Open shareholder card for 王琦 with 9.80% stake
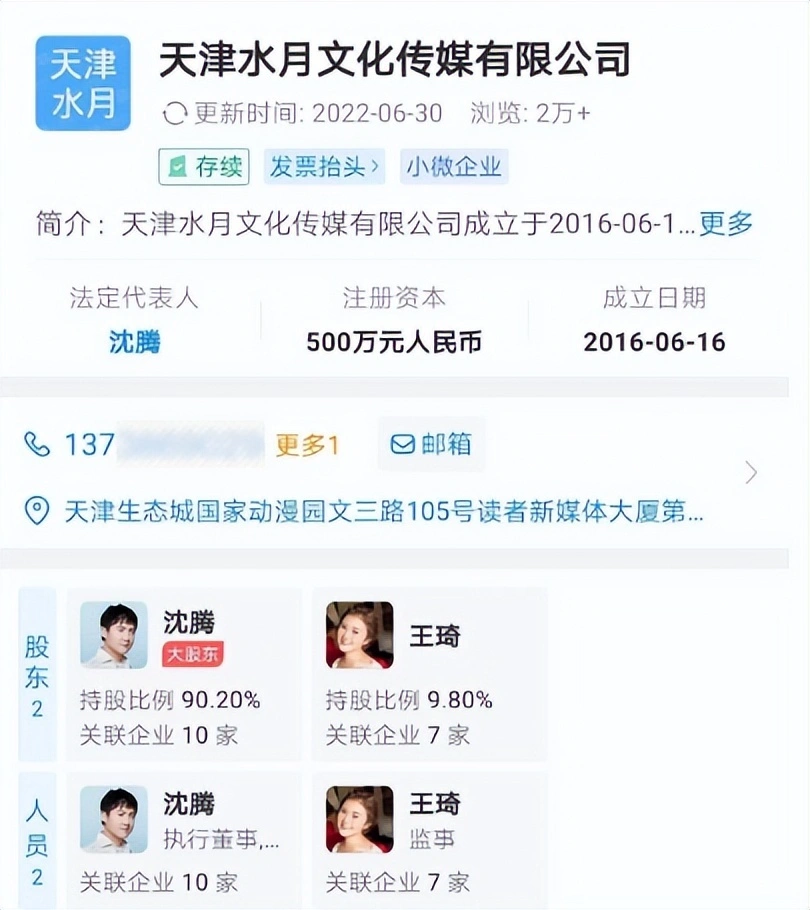This screenshot has height=910, width=810. (430, 673)
